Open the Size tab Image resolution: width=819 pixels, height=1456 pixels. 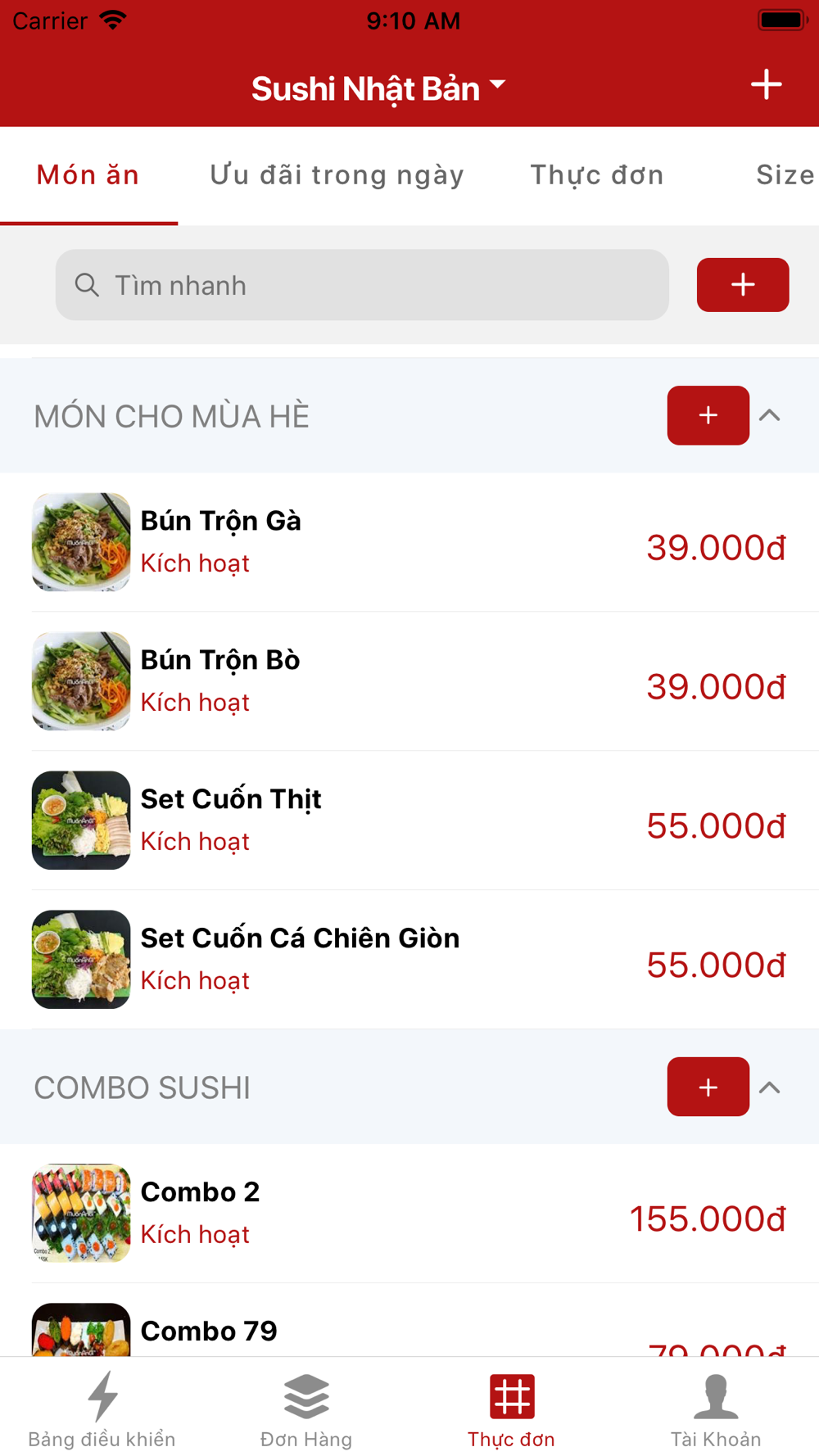pos(784,175)
